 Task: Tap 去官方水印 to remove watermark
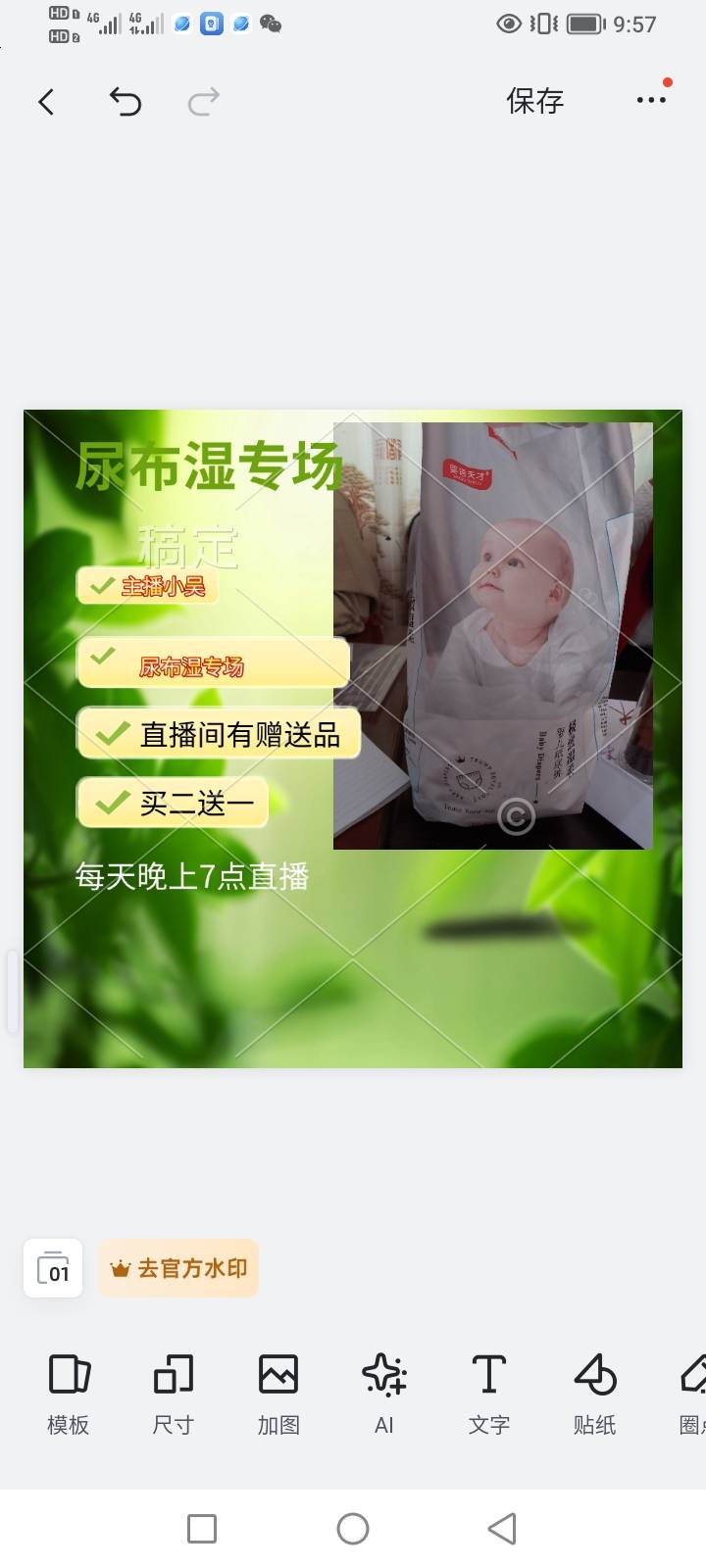[x=178, y=1269]
